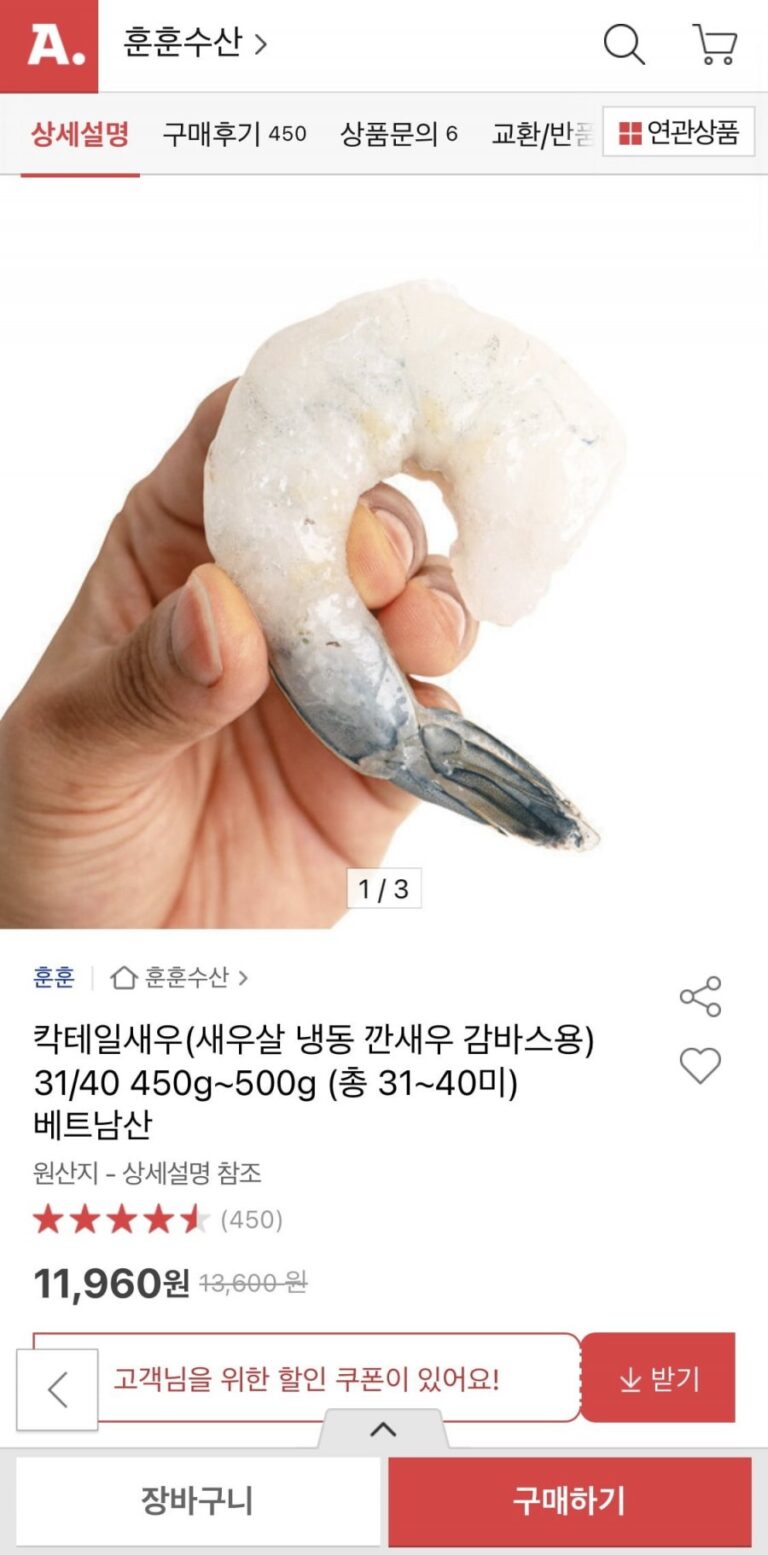Image resolution: width=768 pixels, height=1555 pixels.
Task: Share this product
Action: pos(700,997)
